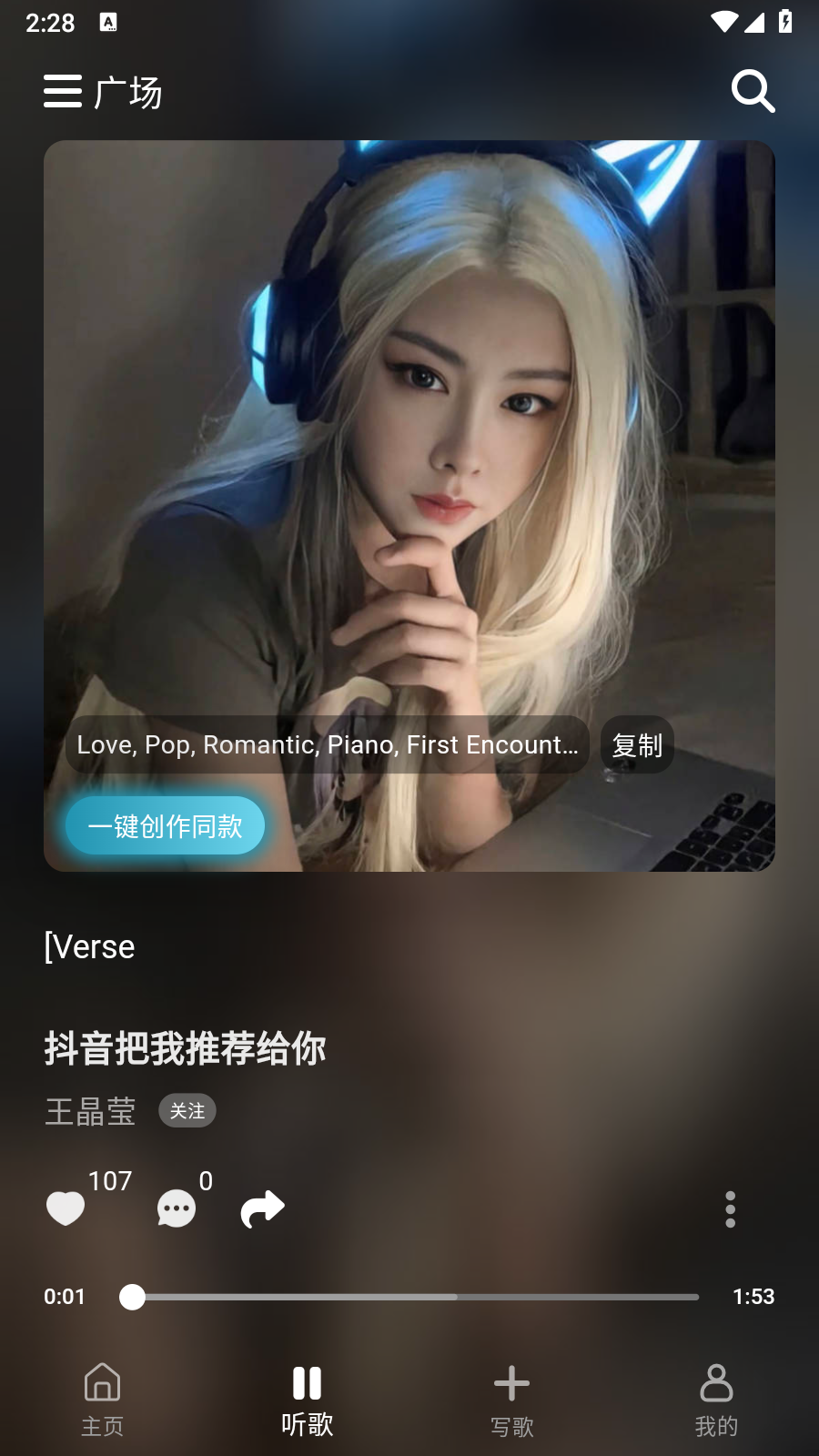The height and width of the screenshot is (1456, 819).
Task: Share this song
Action: point(263,1208)
